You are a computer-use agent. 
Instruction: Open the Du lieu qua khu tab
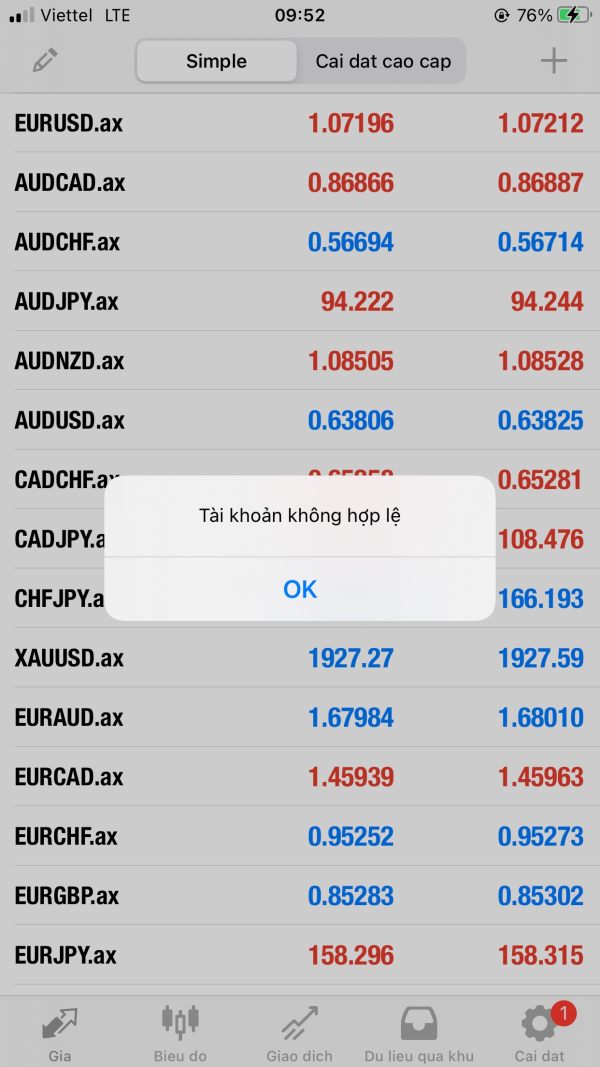click(419, 1034)
